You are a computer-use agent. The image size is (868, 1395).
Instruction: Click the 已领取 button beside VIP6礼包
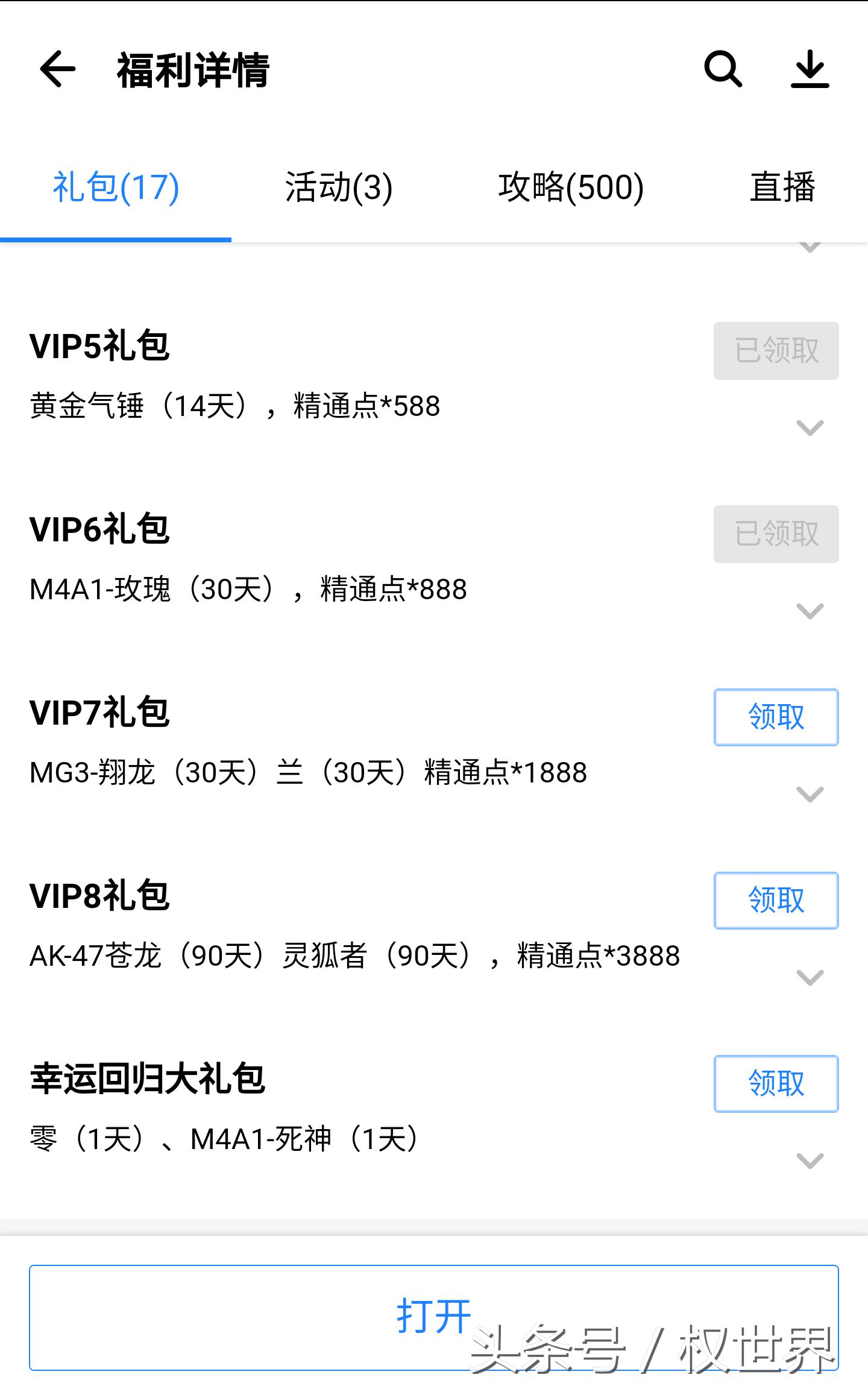[x=775, y=534]
